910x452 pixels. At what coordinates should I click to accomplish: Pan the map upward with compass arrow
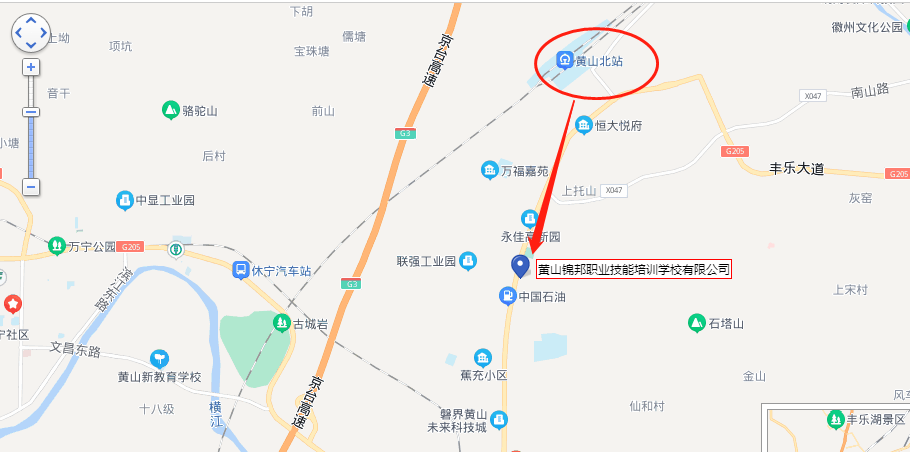(x=31, y=20)
